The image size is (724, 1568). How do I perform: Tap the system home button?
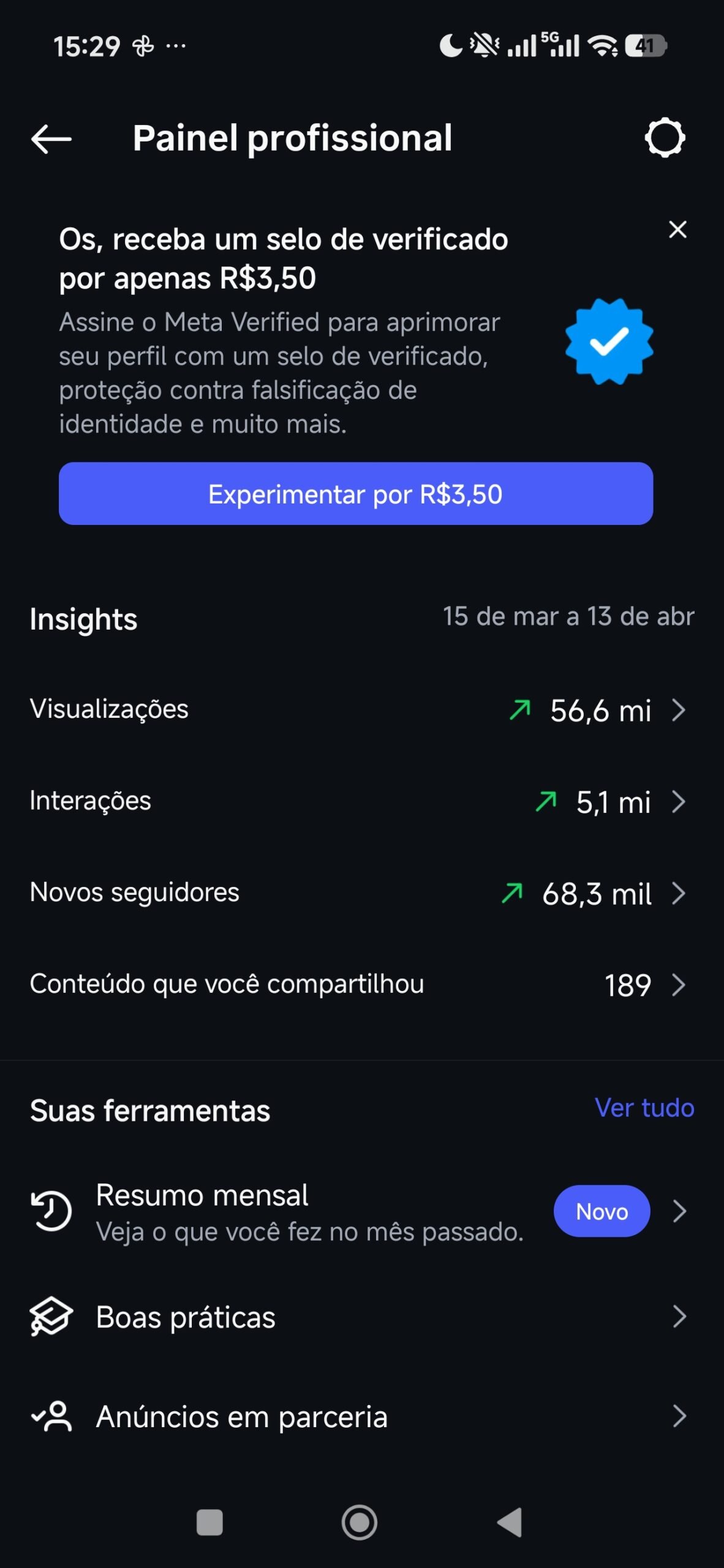(x=360, y=1522)
